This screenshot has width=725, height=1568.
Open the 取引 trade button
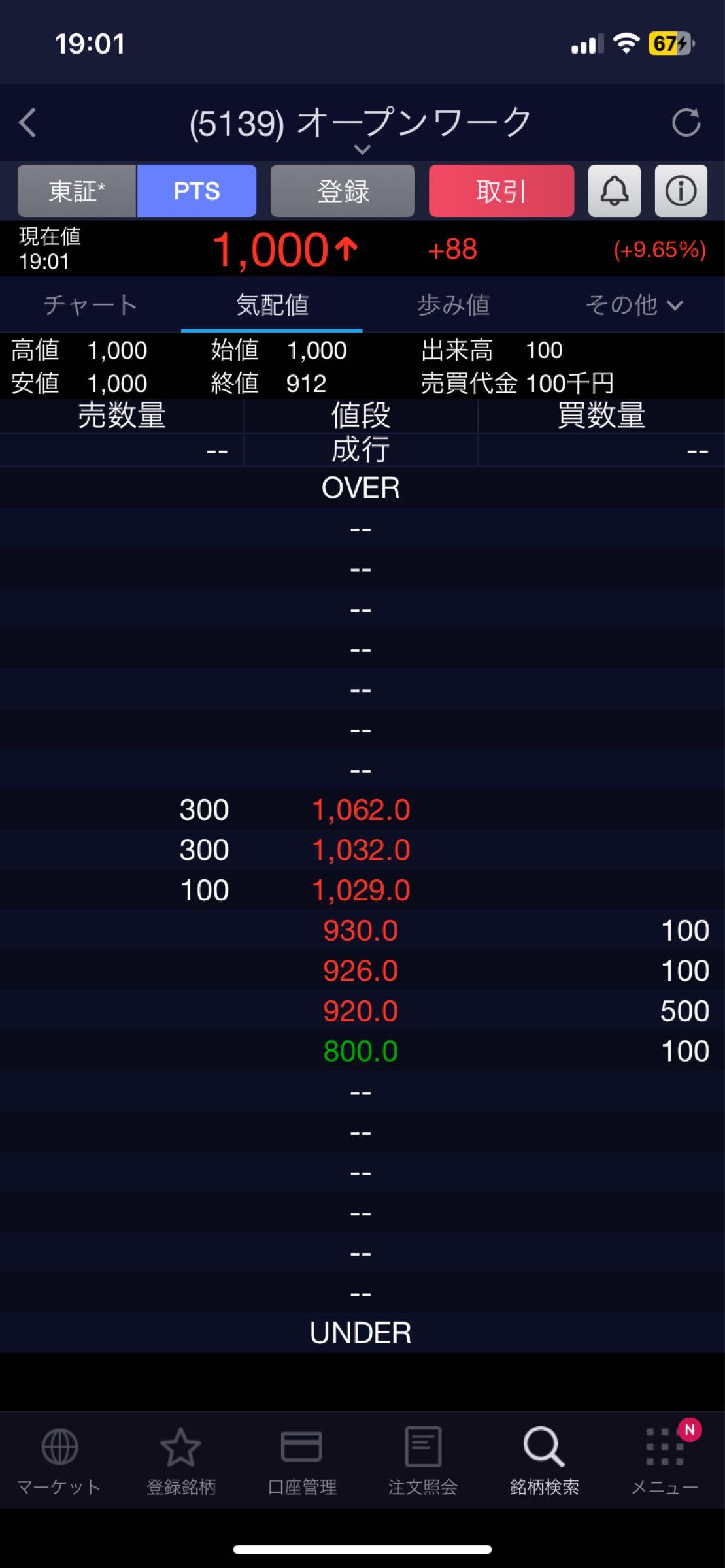click(x=501, y=191)
